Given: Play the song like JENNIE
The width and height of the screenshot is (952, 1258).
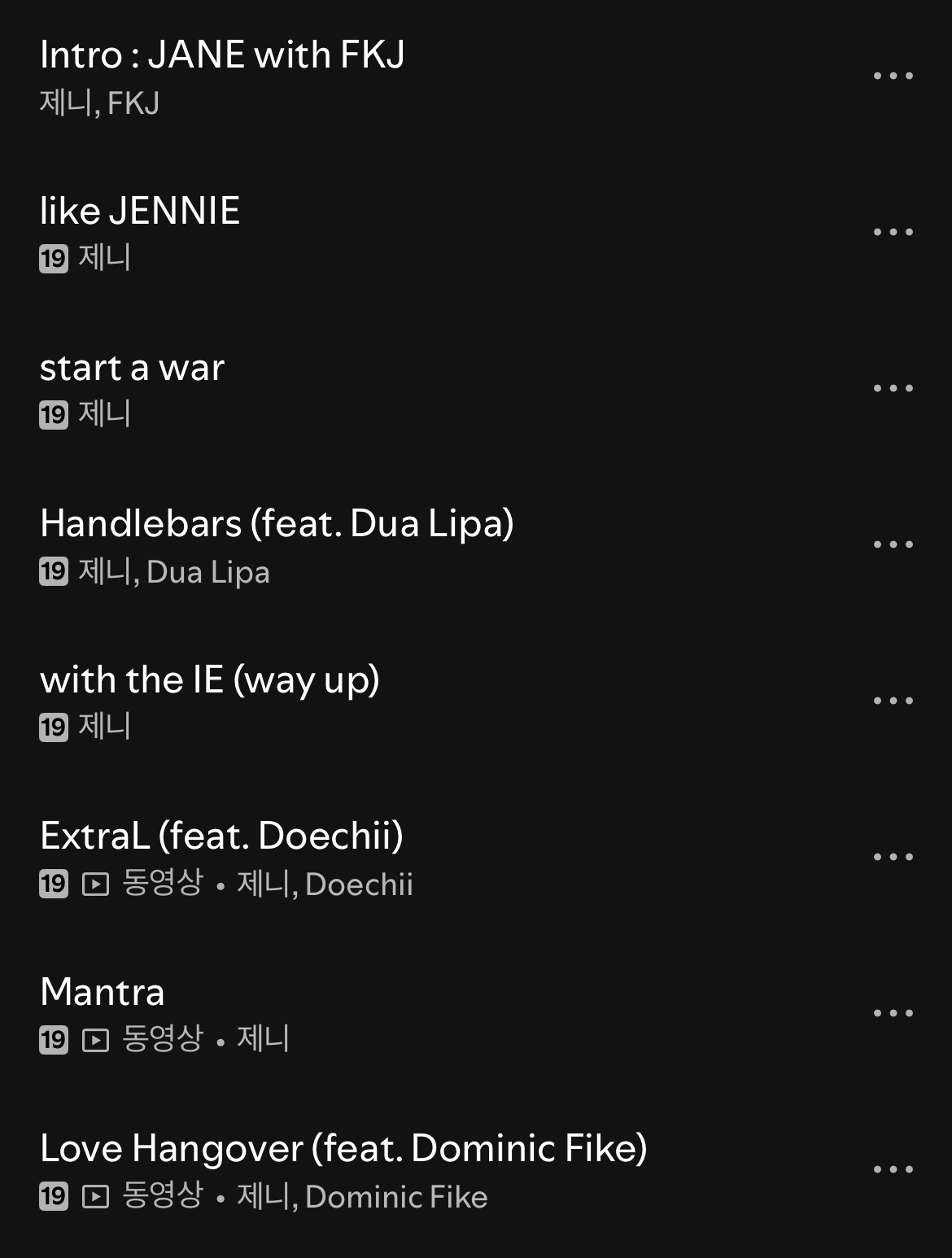Looking at the screenshot, I should (140, 212).
